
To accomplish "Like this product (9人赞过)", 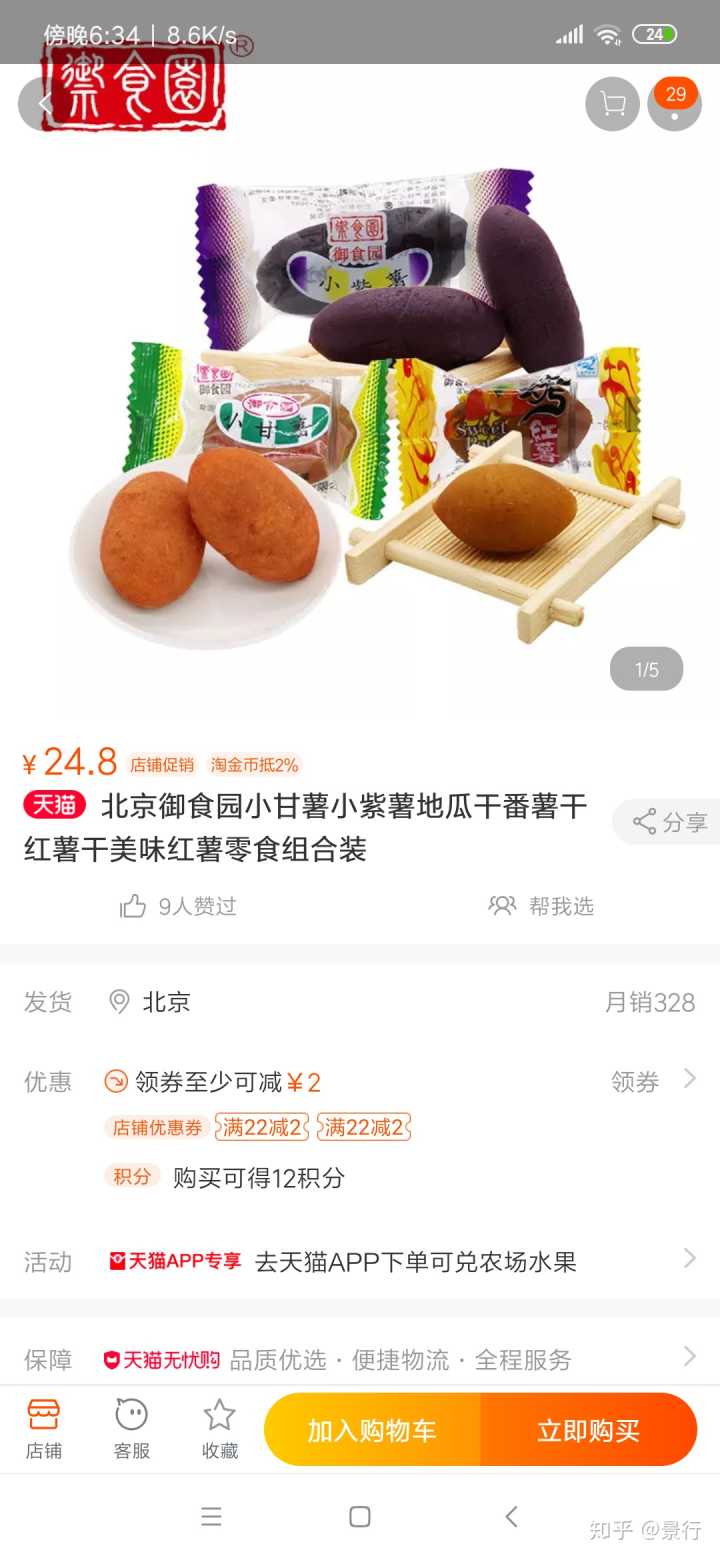I will click(178, 906).
